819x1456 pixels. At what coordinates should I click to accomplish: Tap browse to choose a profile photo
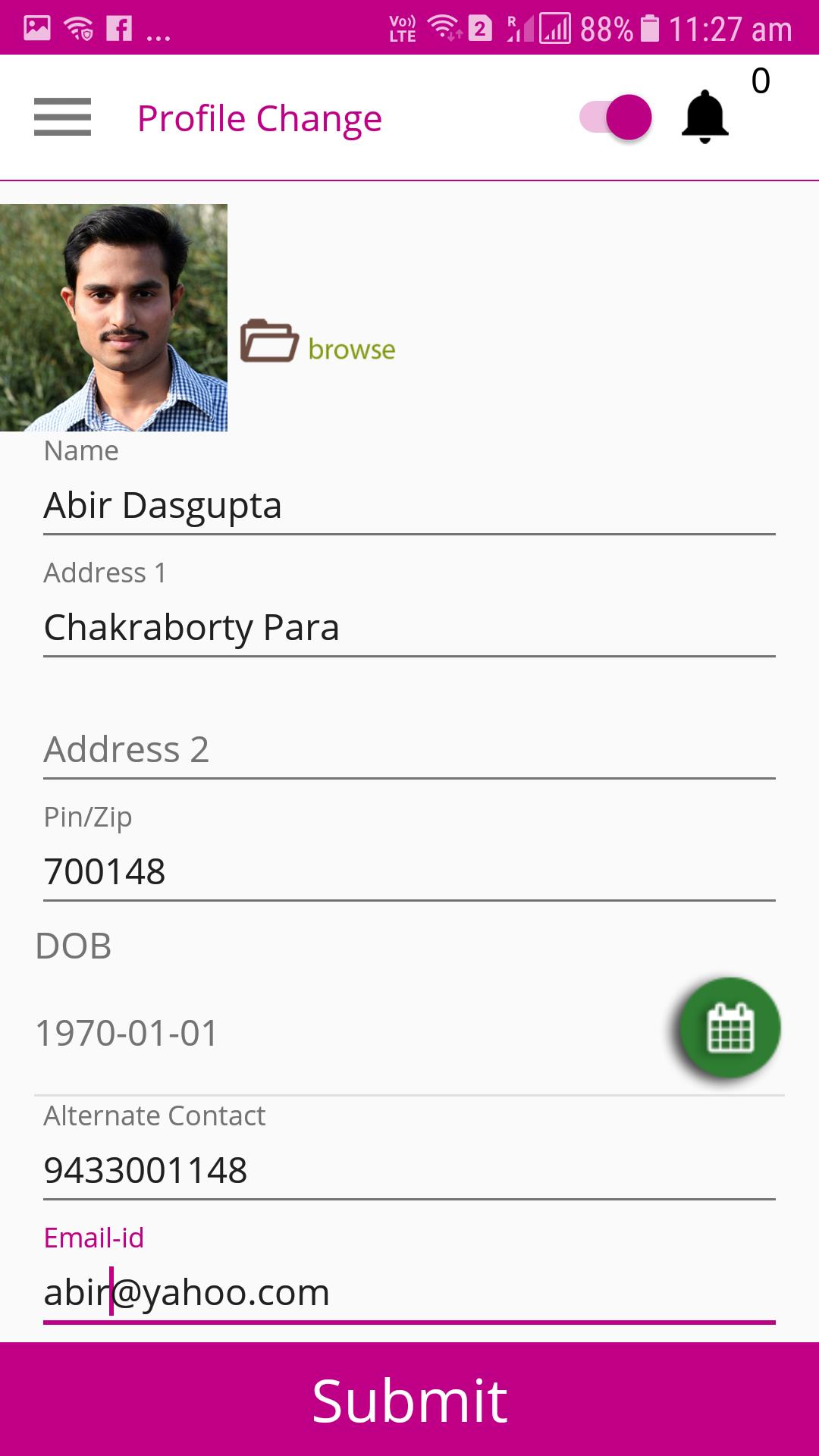(318, 343)
